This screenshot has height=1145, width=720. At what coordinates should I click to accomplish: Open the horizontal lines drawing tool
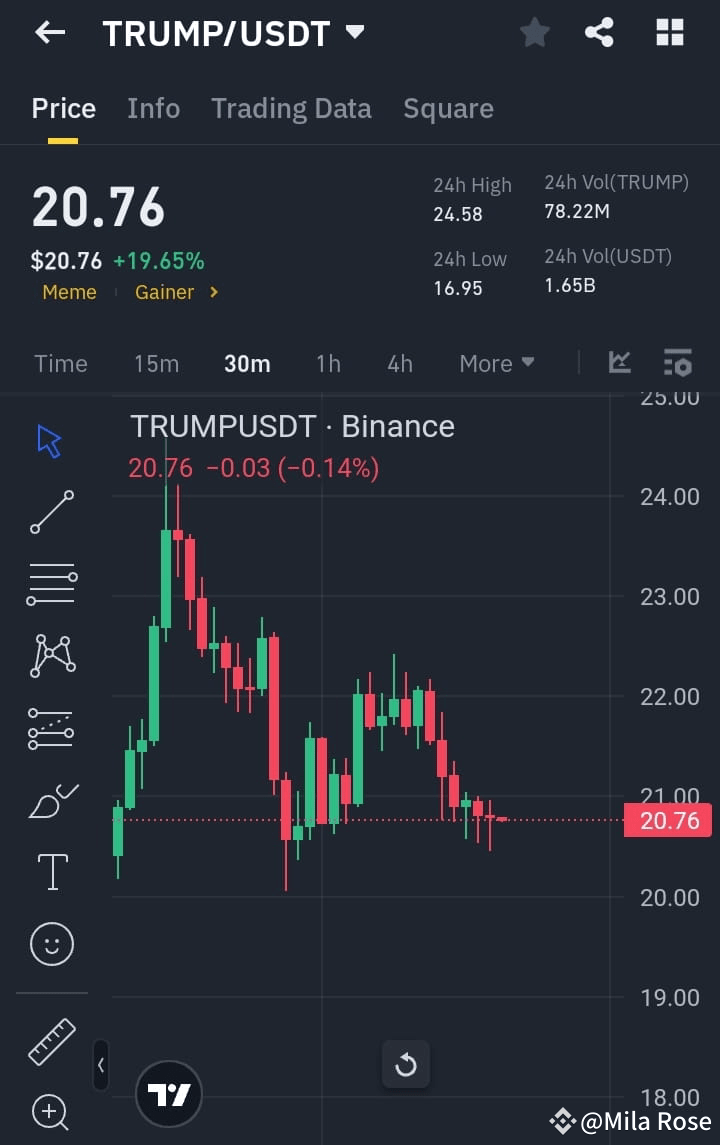coord(50,582)
